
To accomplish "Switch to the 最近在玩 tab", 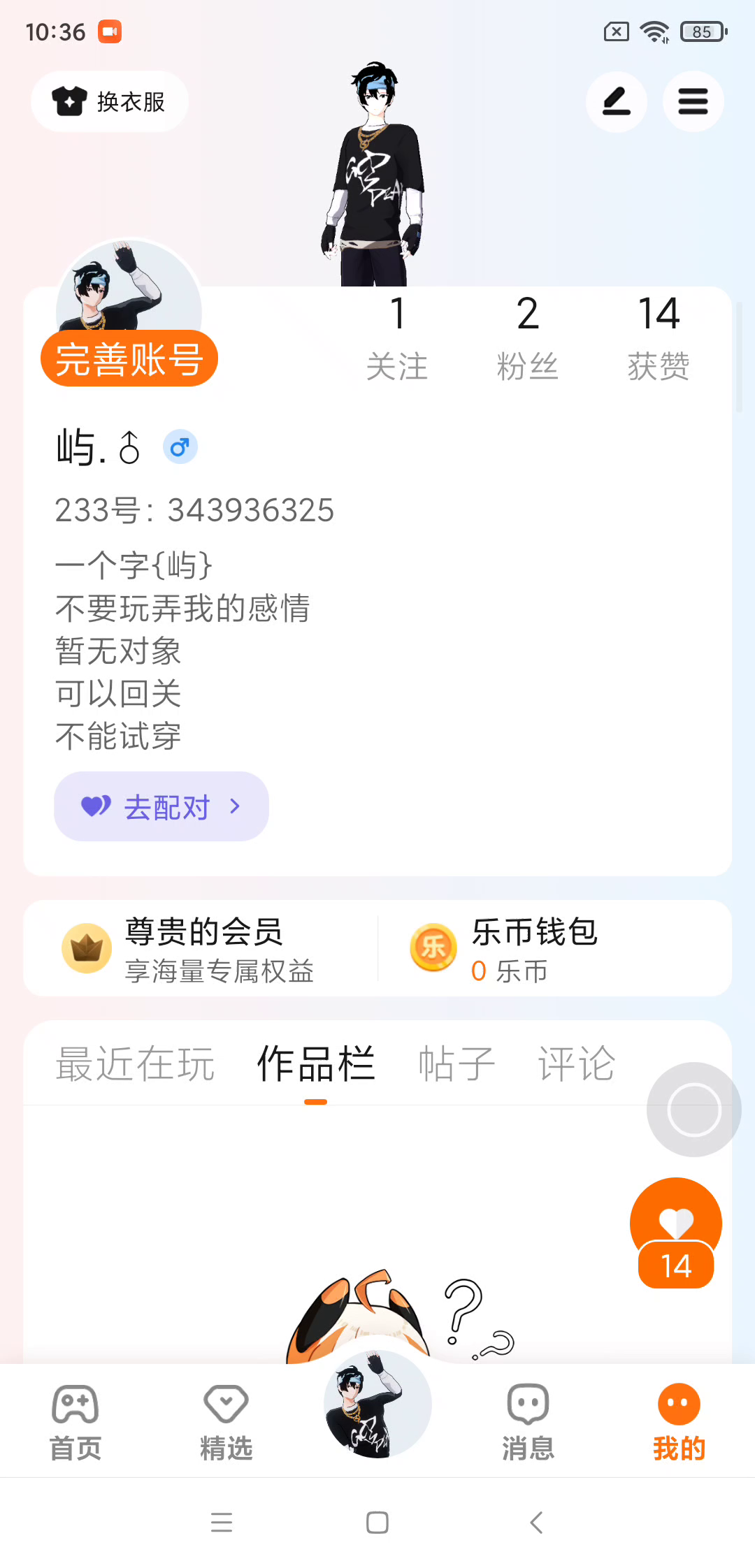I will point(136,1065).
